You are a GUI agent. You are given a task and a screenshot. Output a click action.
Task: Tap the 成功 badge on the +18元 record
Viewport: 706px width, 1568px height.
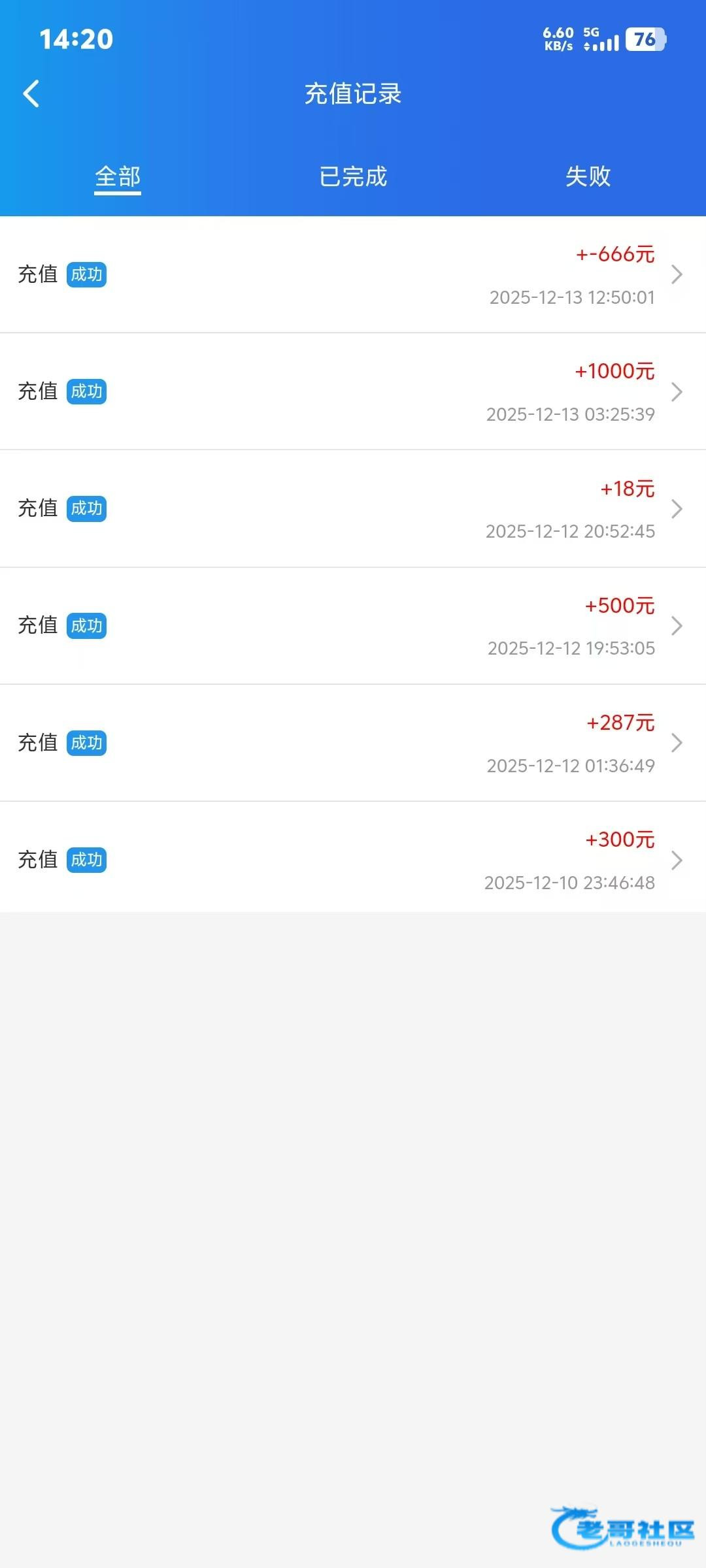point(88,508)
